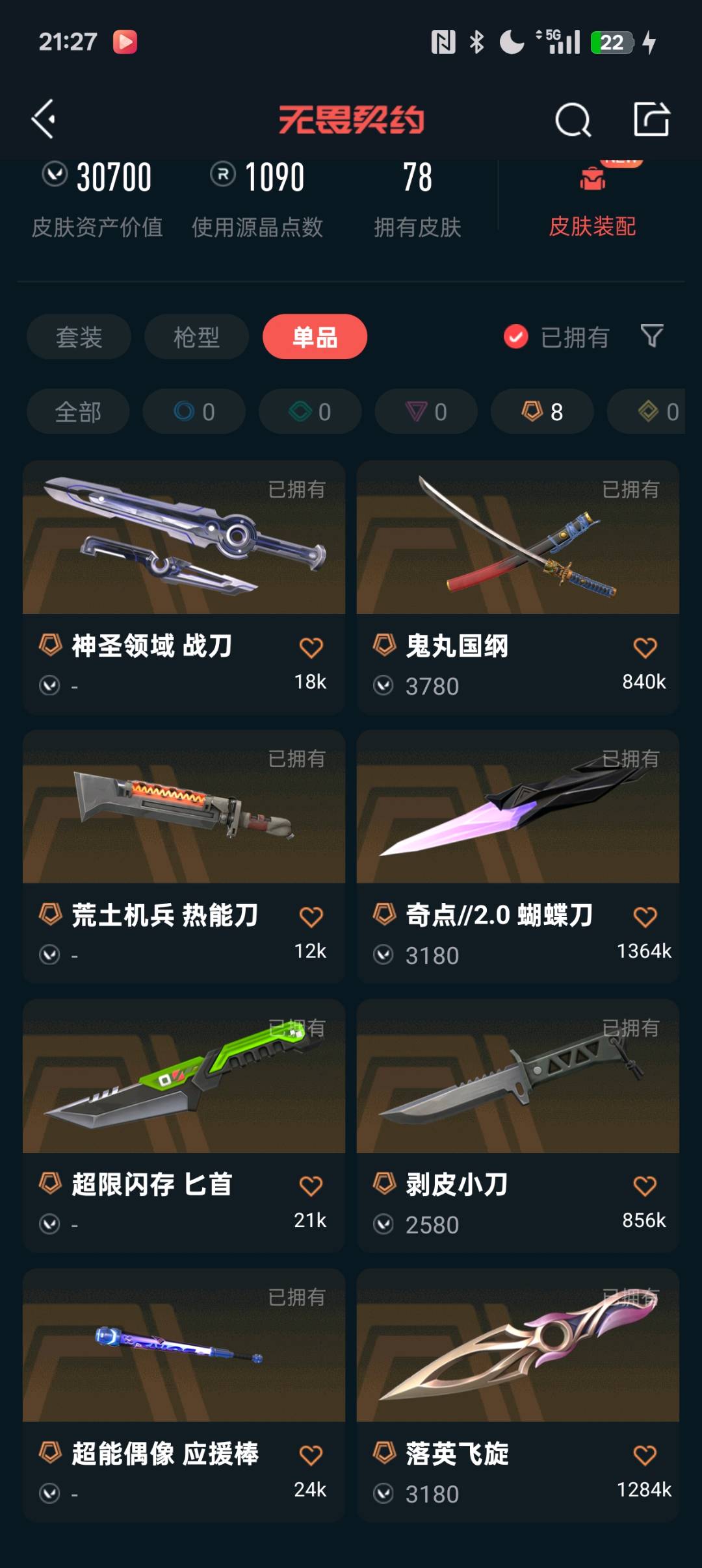Switch to the 套装 tab

(79, 337)
